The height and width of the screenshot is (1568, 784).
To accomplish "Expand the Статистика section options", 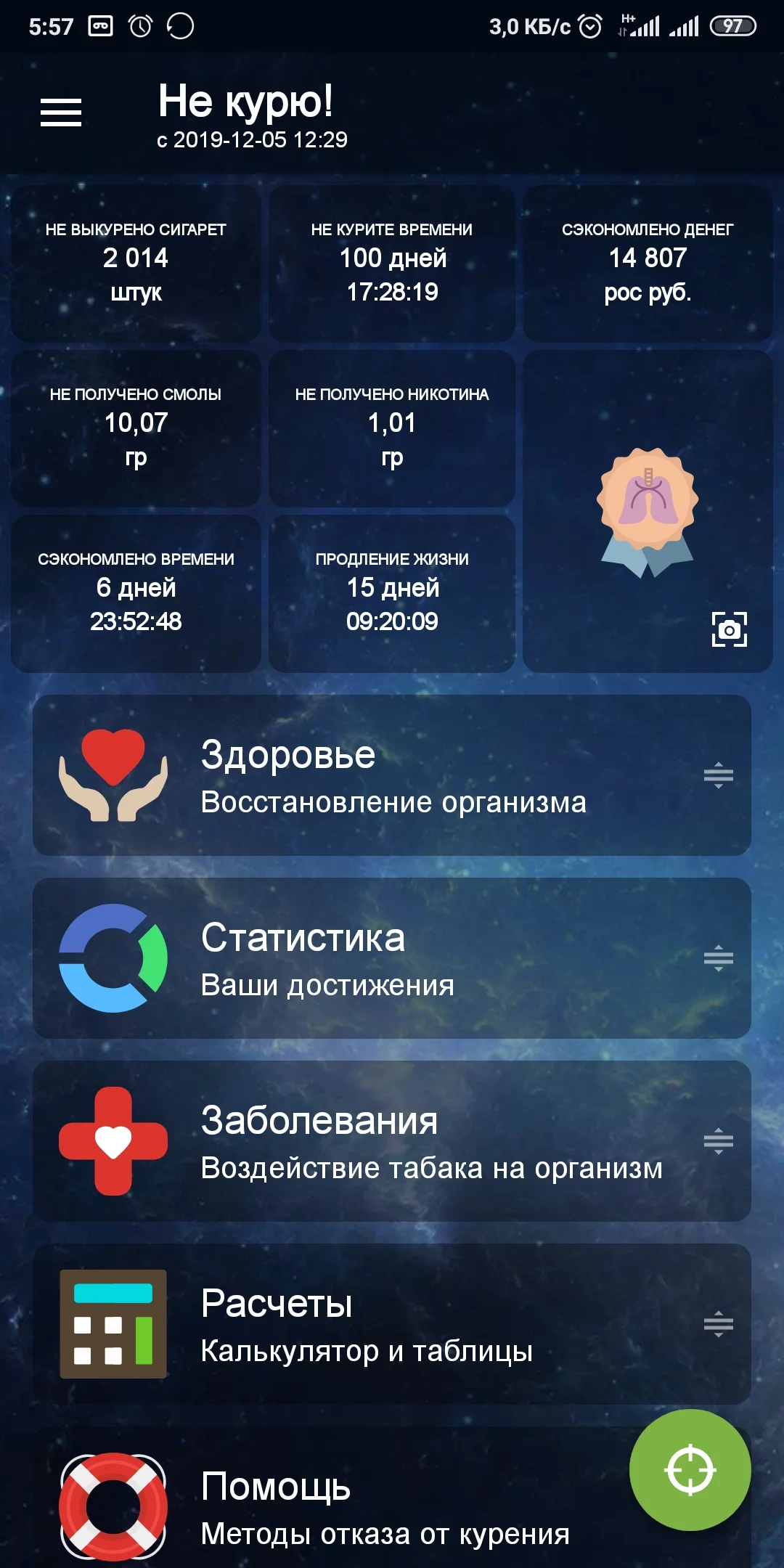I will pyautogui.click(x=718, y=960).
